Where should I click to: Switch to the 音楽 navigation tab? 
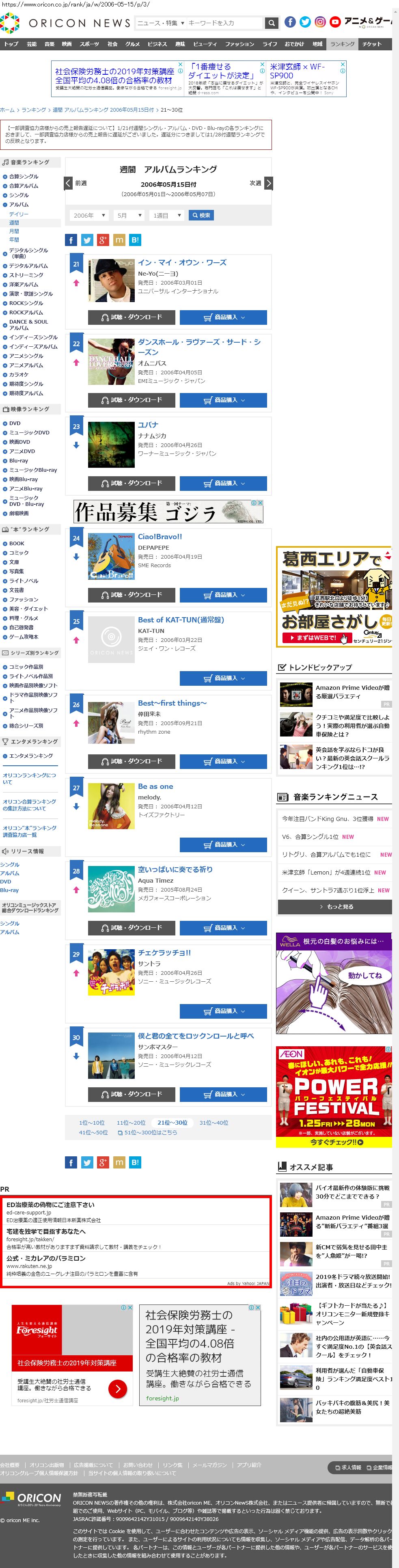point(49,44)
